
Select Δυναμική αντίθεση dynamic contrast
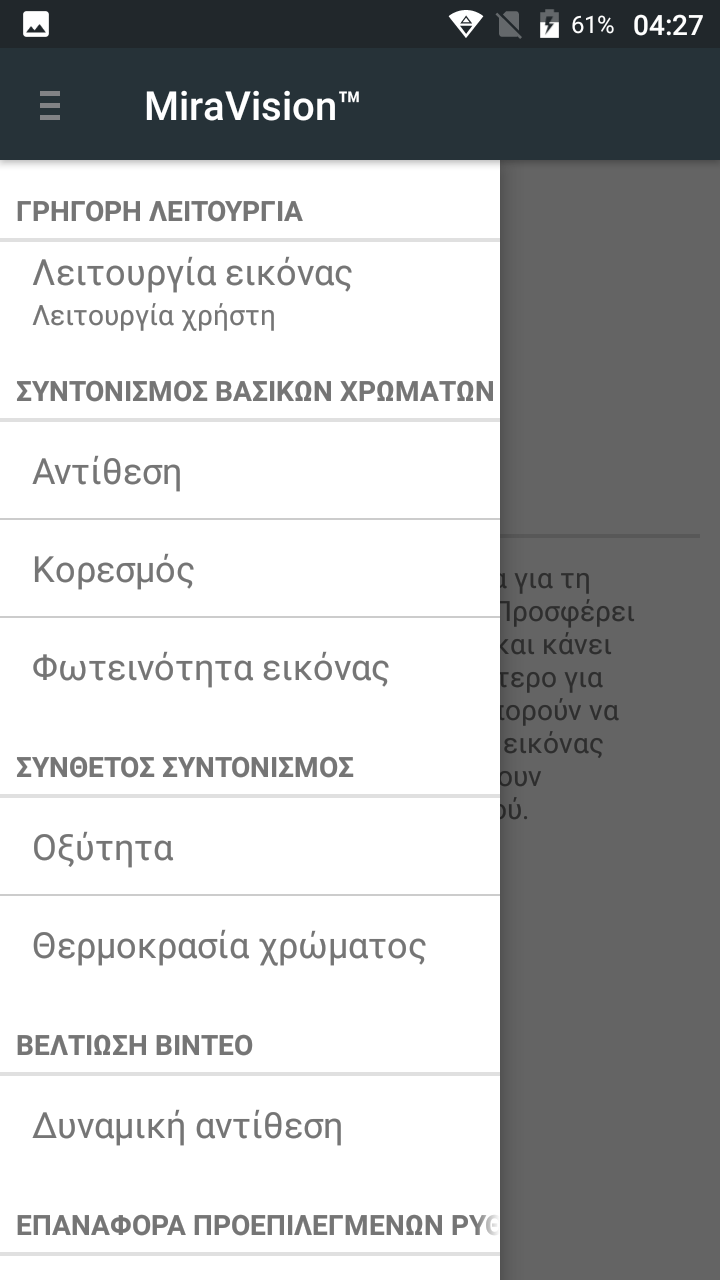pyautogui.click(x=250, y=1125)
